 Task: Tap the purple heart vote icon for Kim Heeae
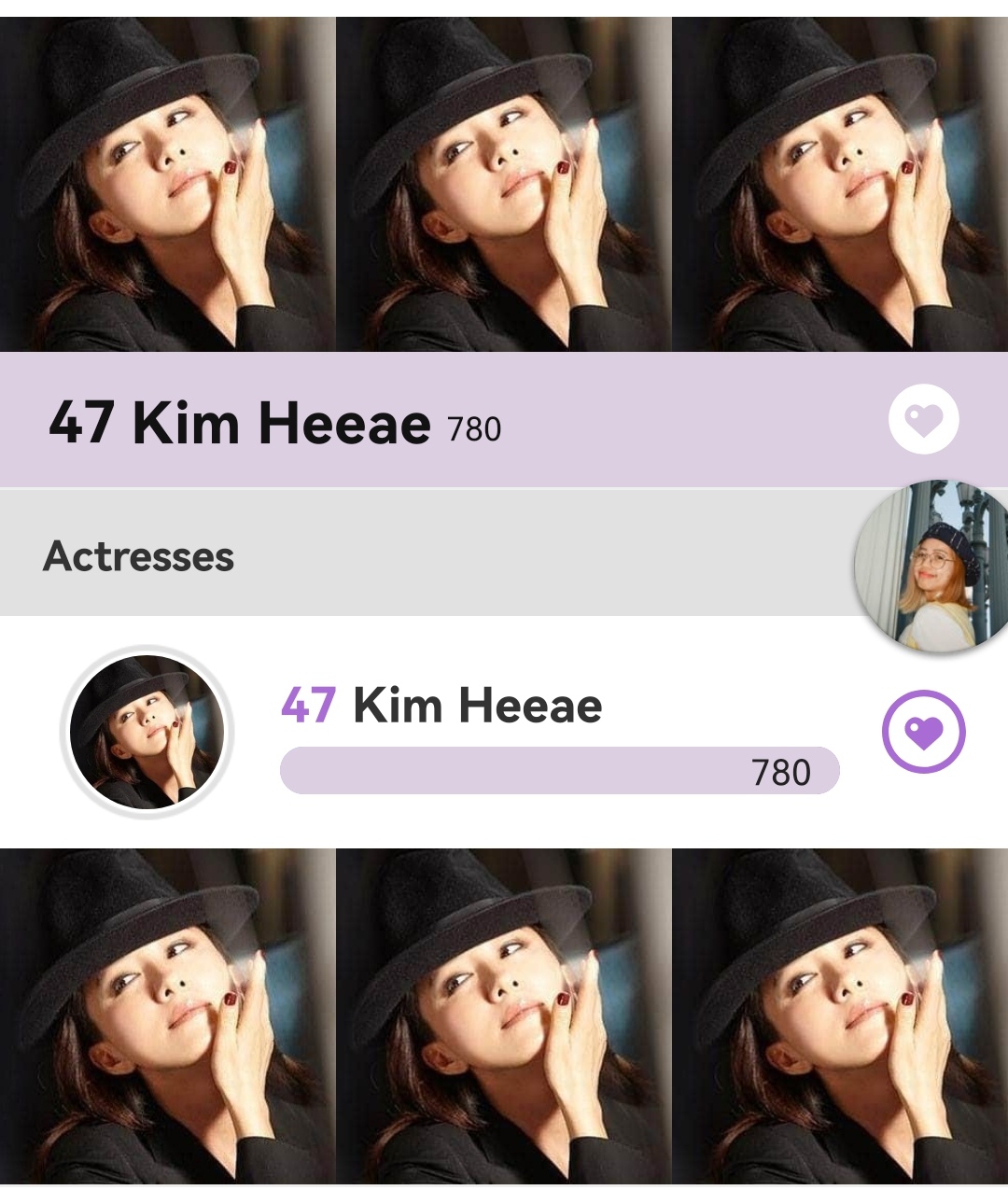click(x=922, y=735)
